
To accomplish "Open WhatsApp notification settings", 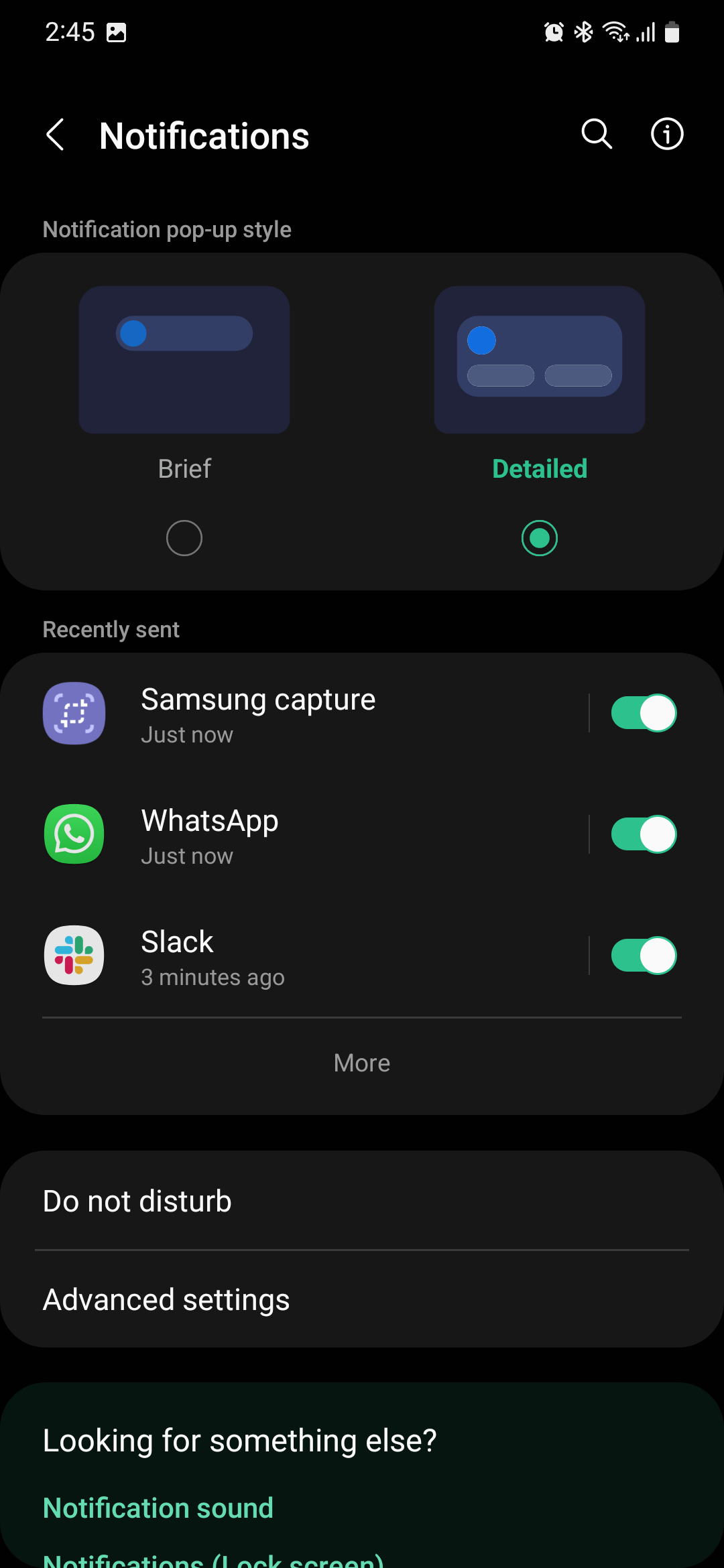I will pos(302,836).
